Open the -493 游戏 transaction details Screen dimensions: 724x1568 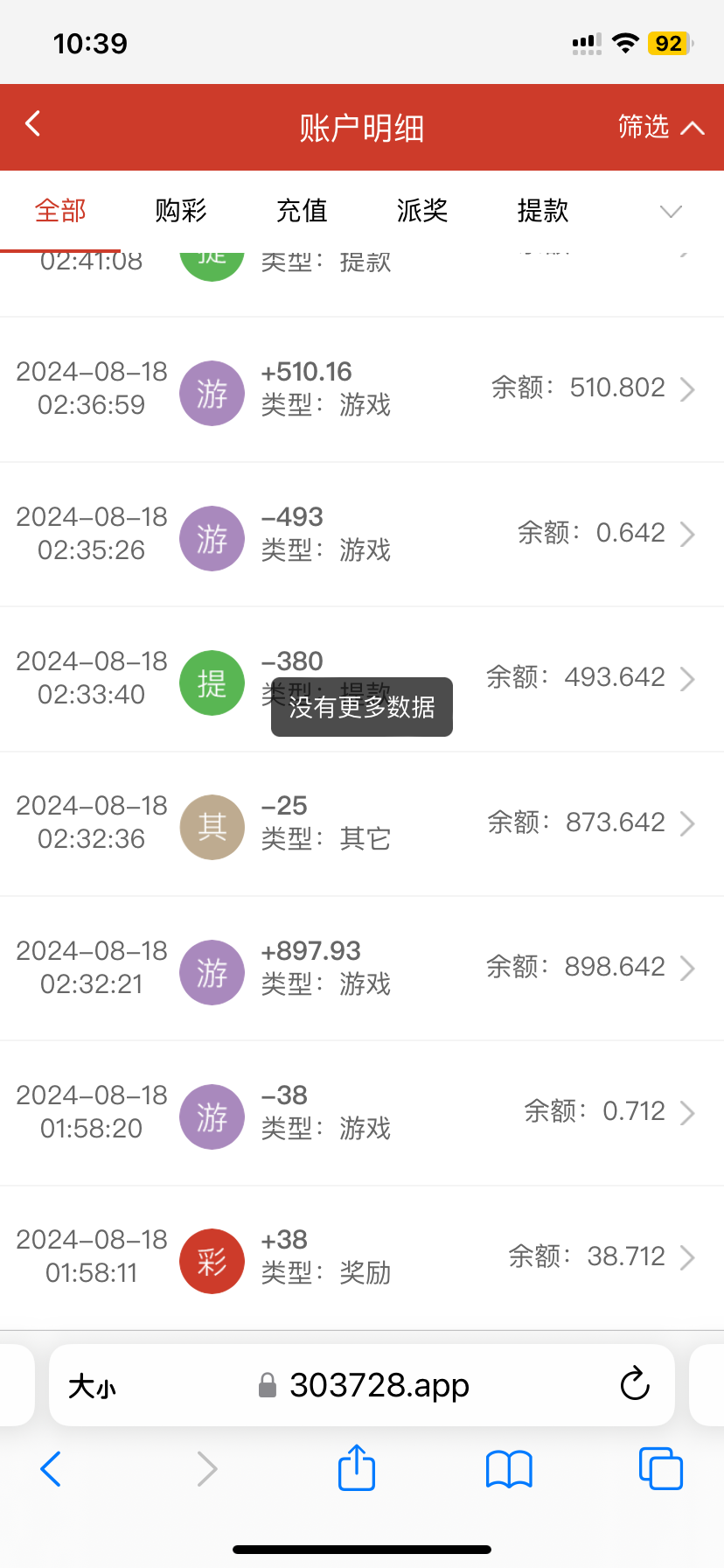coord(362,534)
